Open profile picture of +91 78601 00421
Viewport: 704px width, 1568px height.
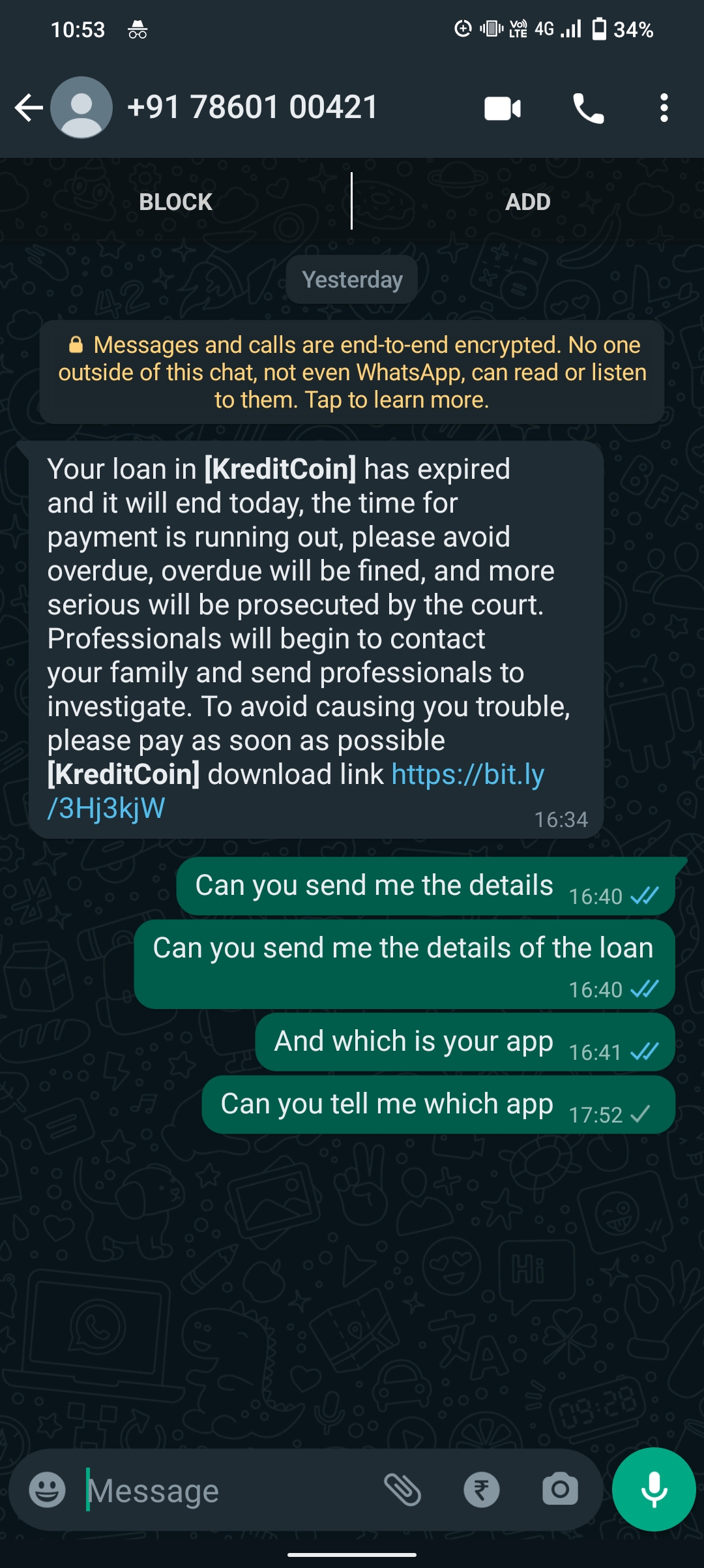(x=81, y=108)
